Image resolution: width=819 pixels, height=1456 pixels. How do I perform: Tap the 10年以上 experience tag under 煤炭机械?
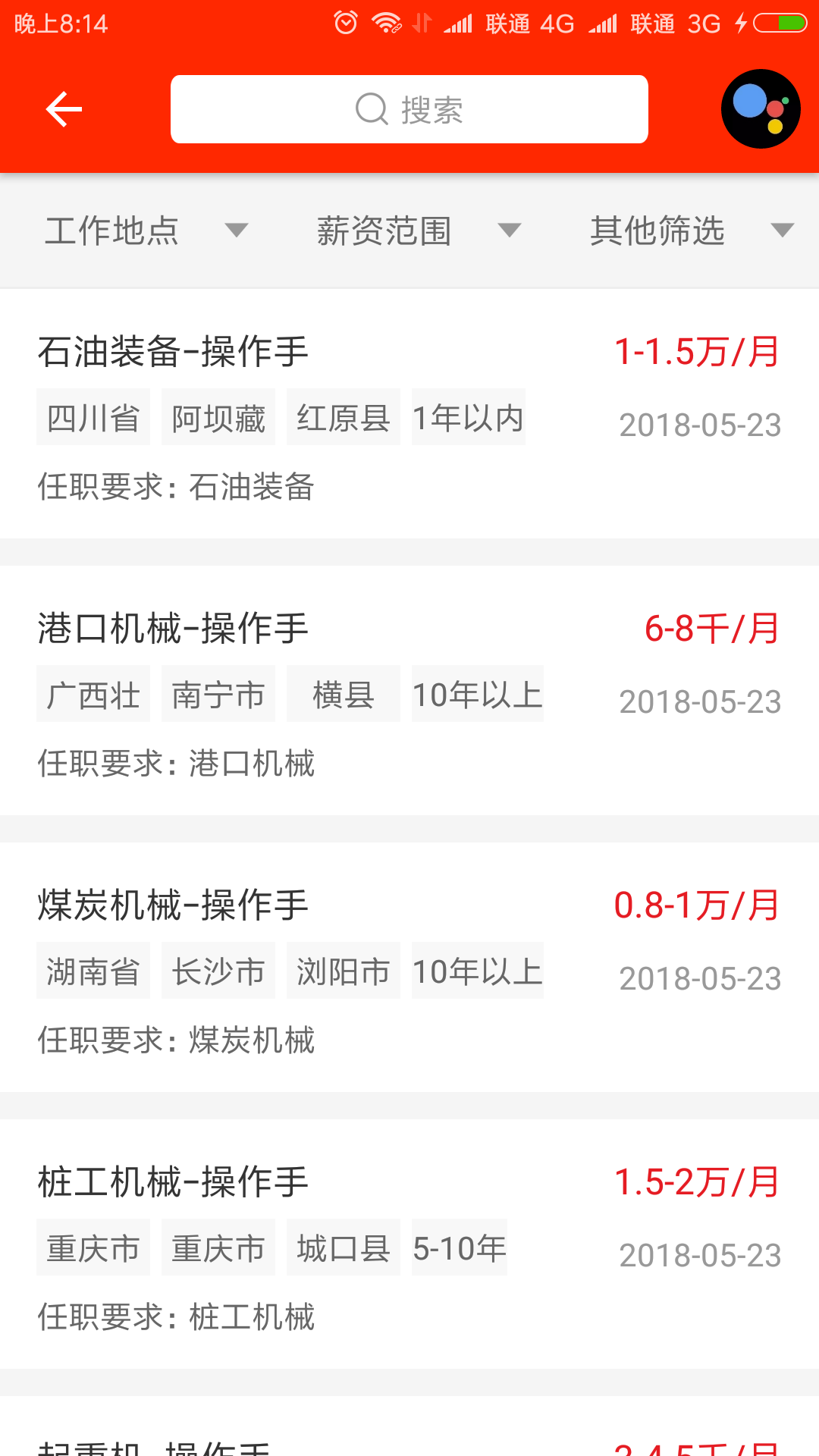point(477,970)
